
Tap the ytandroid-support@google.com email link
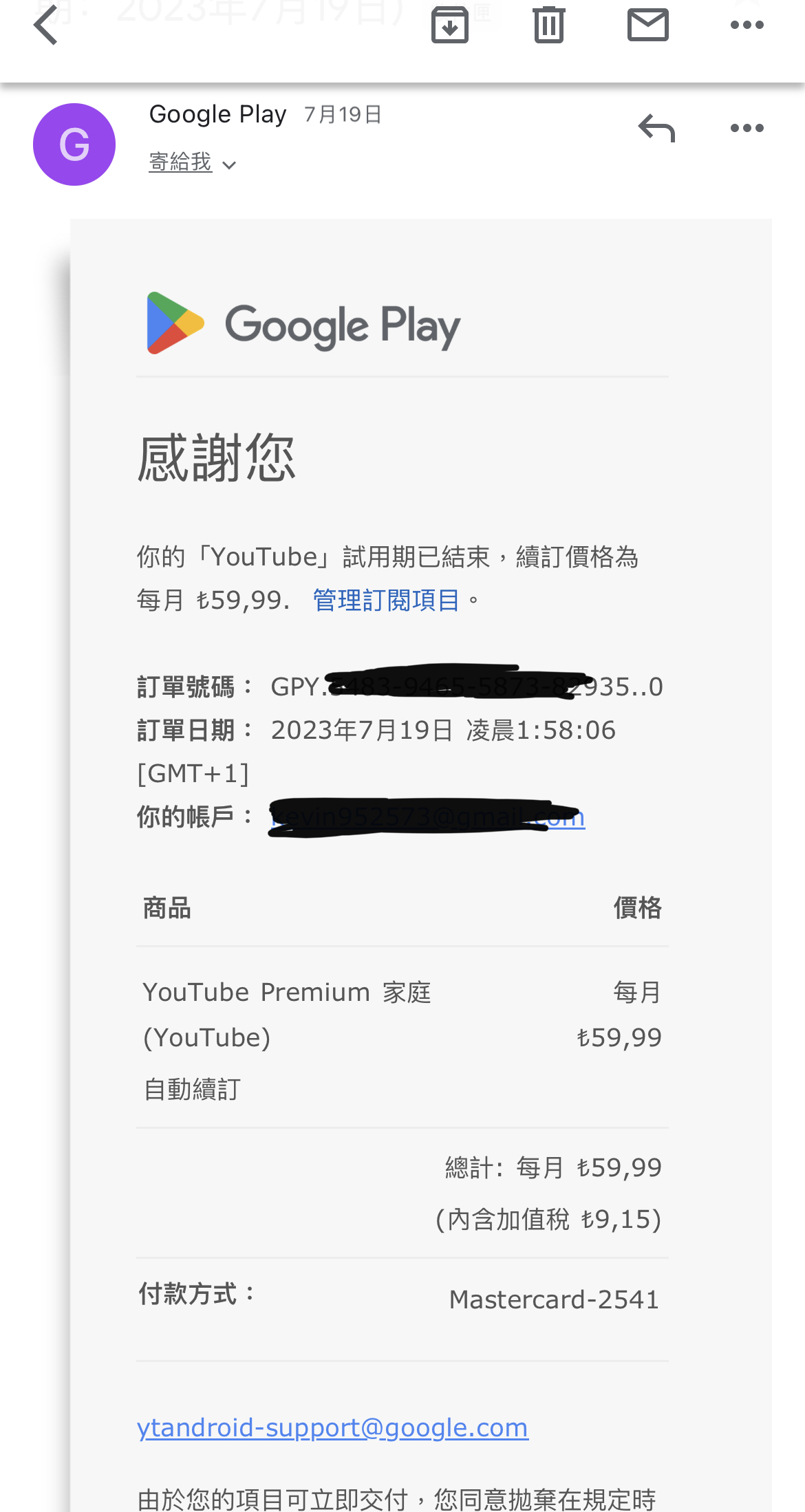[332, 1428]
